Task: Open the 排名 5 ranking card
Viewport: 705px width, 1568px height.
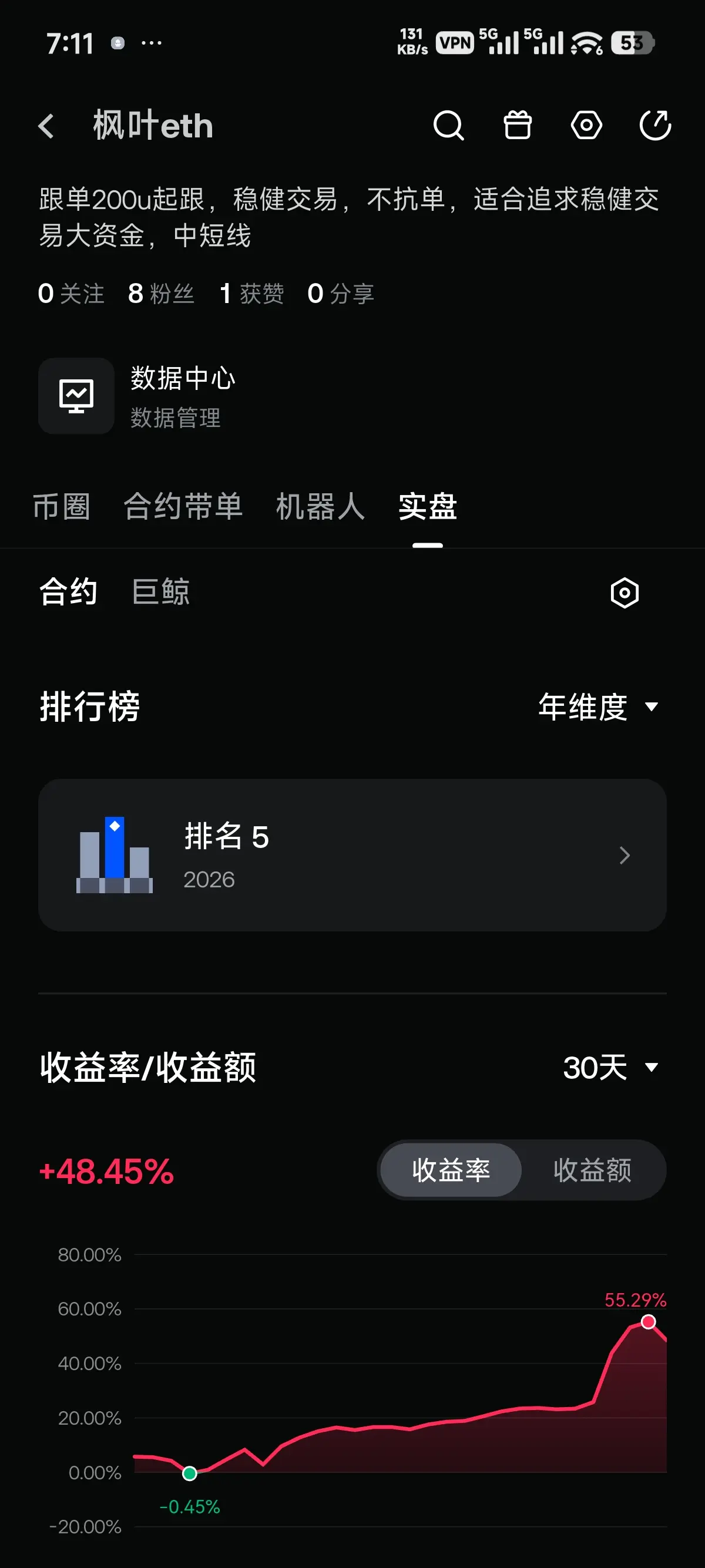Action: tap(352, 854)
